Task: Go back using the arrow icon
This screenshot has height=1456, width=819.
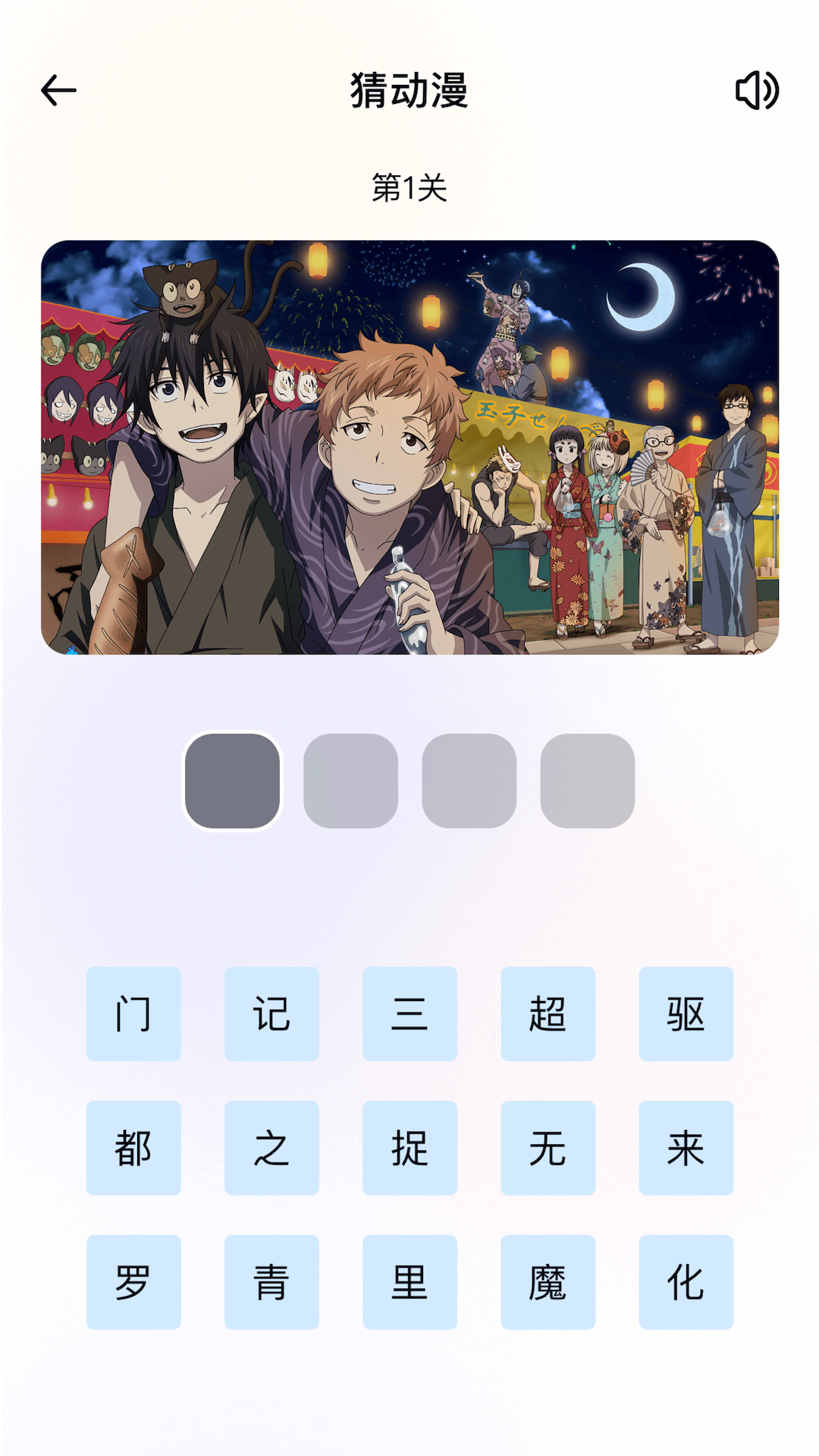Action: tap(58, 90)
